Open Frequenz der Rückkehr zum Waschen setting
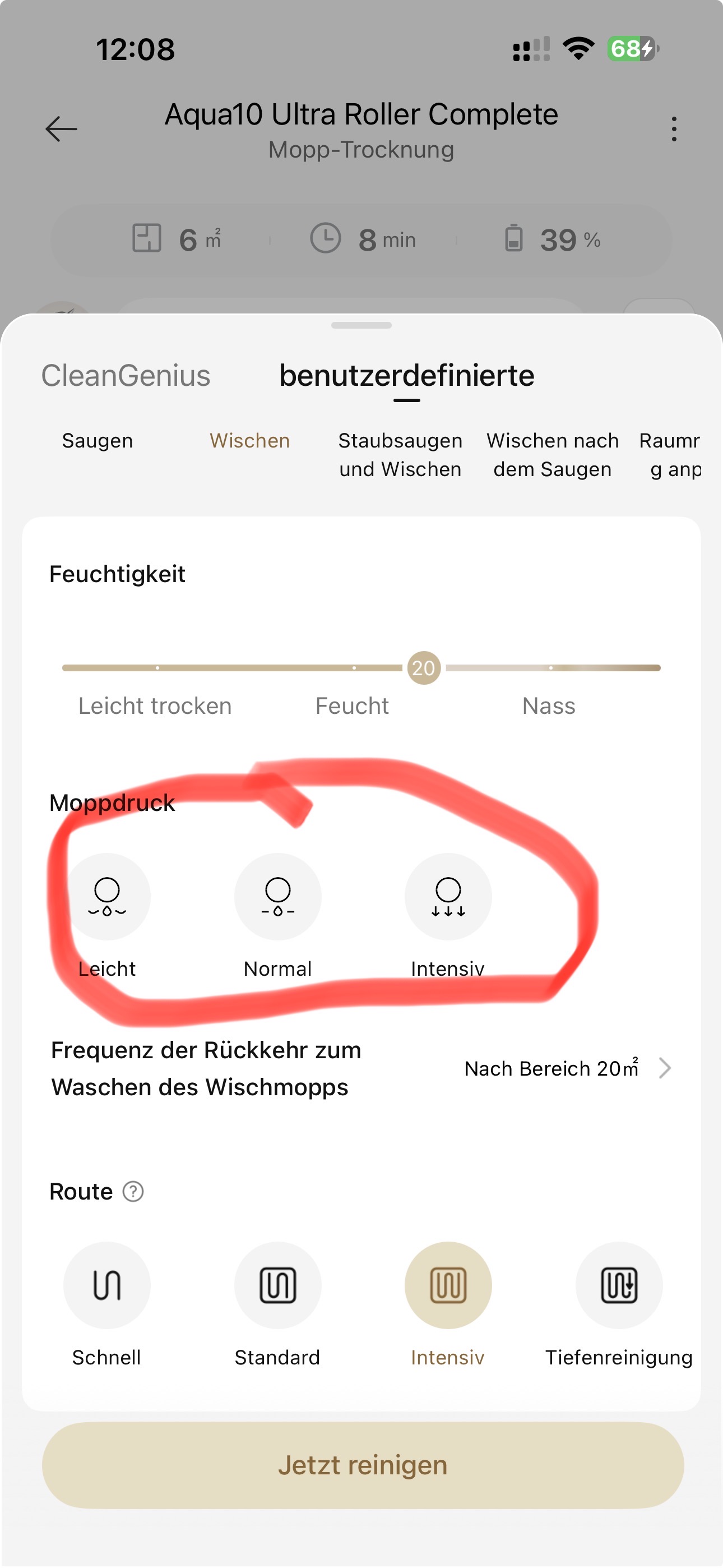The width and height of the screenshot is (723, 1568). pyautogui.click(x=566, y=1068)
